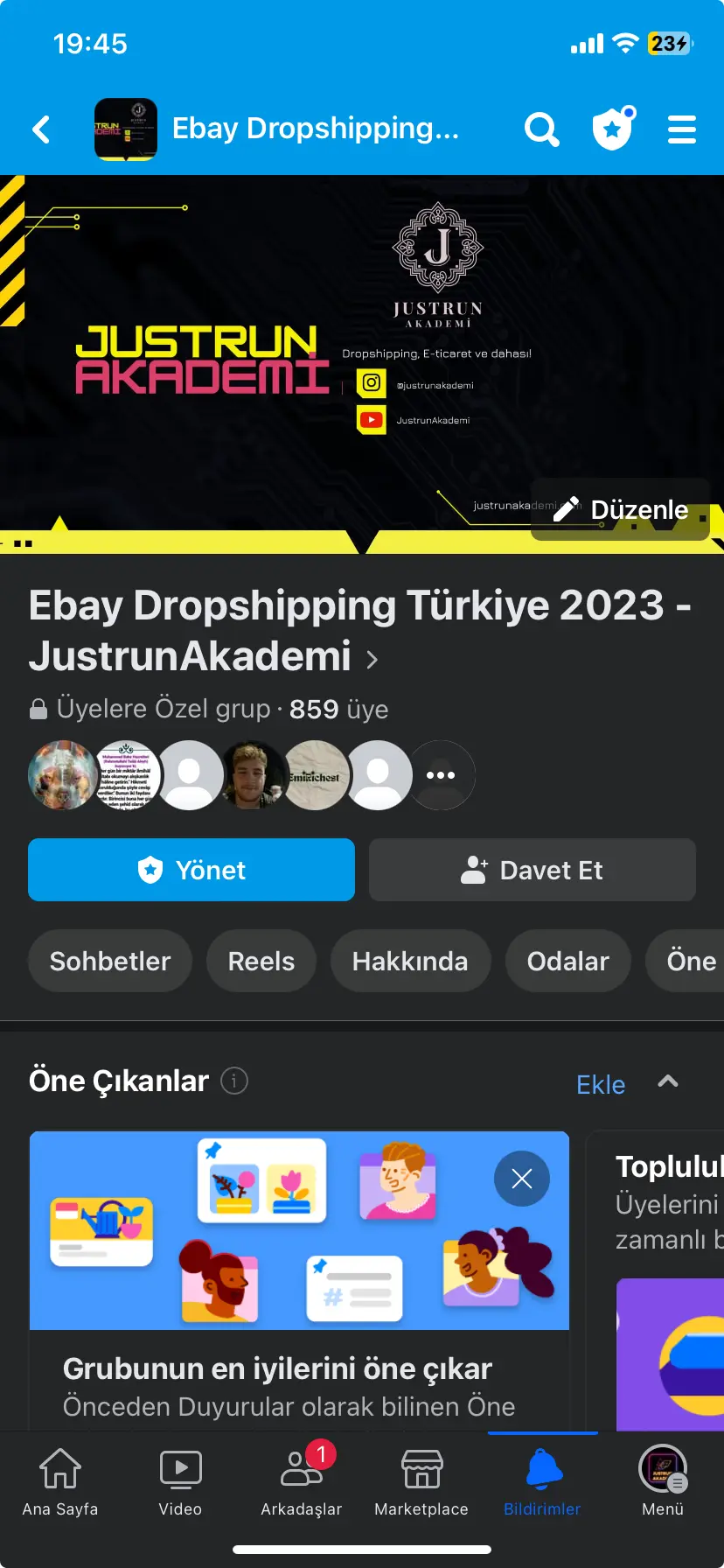Open Arkadaşlar with the people icon
Image resolution: width=724 pixels, height=1568 pixels.
pyautogui.click(x=301, y=1480)
